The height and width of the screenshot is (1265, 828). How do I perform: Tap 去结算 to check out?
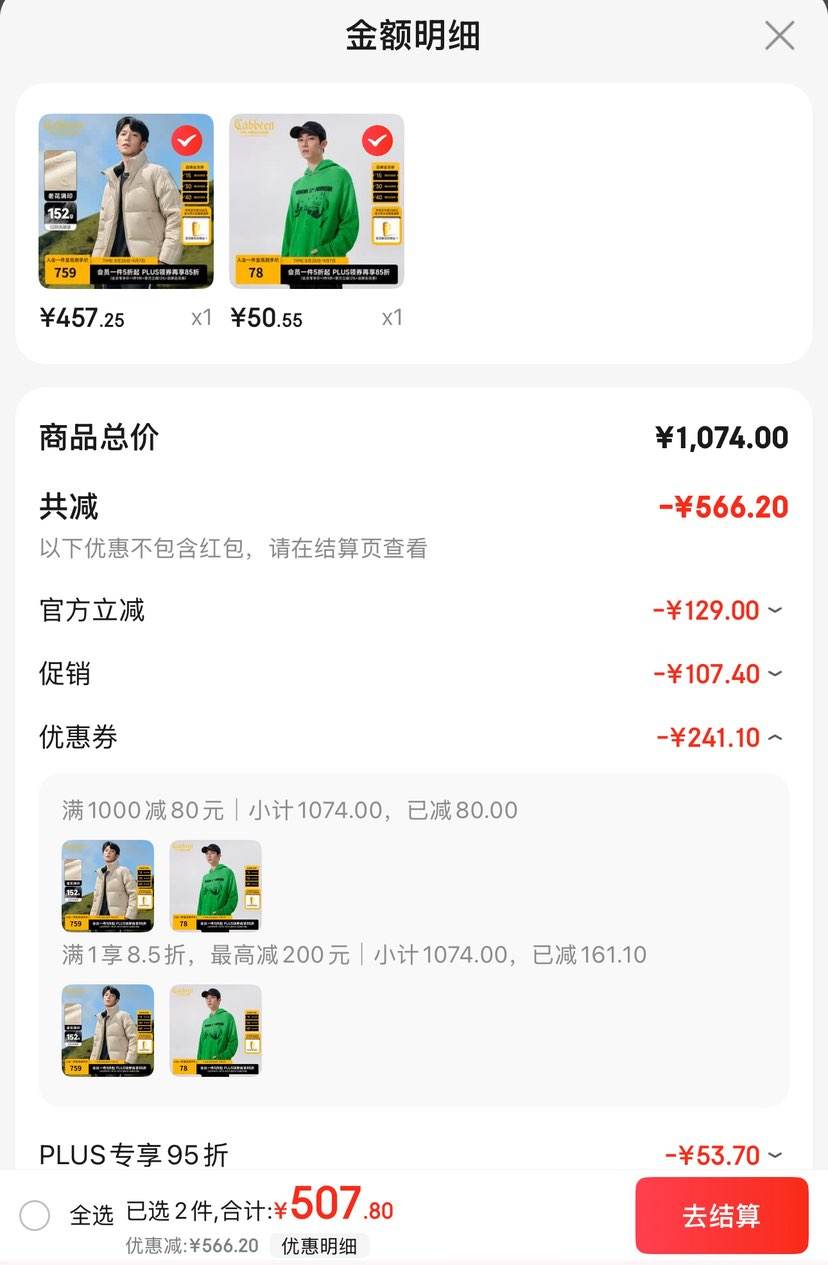[x=721, y=1215]
